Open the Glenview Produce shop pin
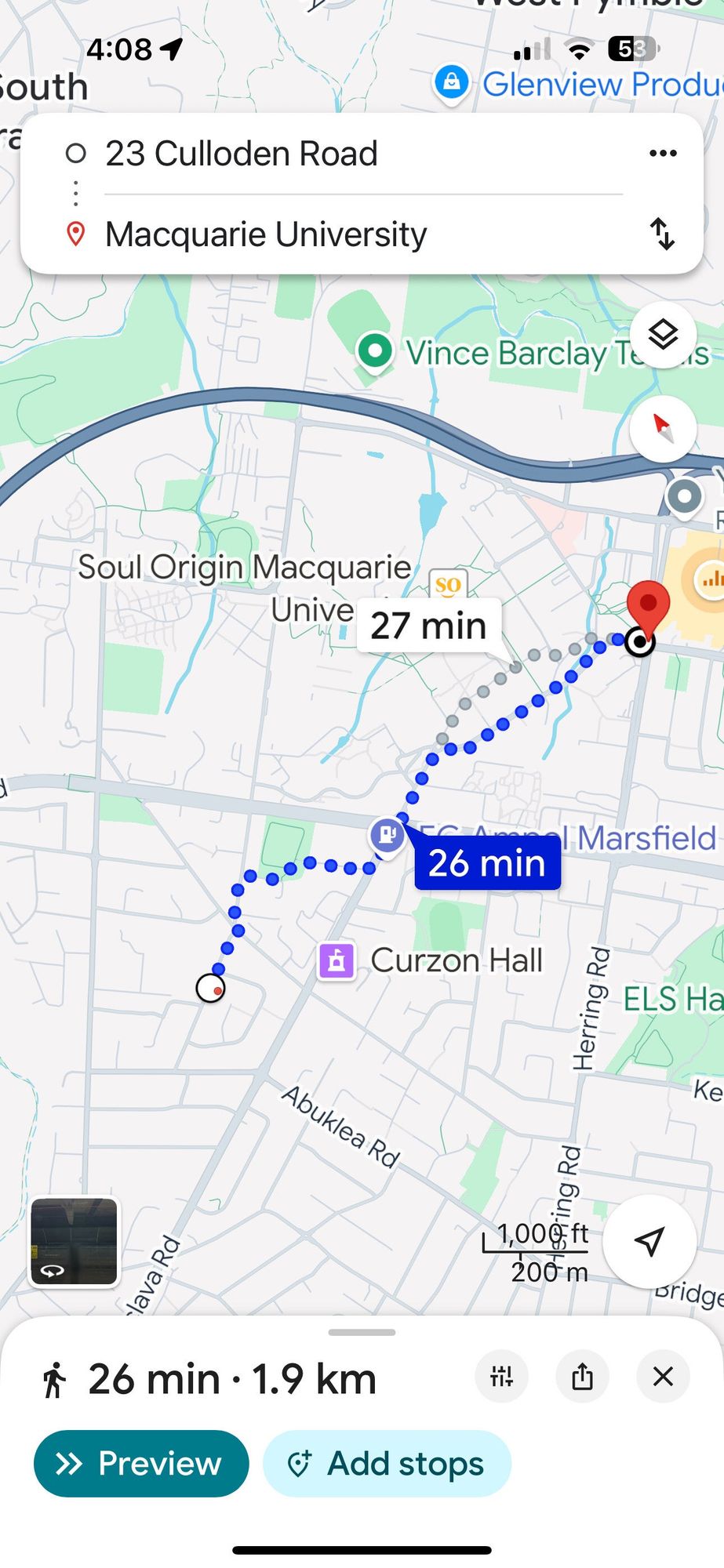The width and height of the screenshot is (724, 1568). coord(452,82)
